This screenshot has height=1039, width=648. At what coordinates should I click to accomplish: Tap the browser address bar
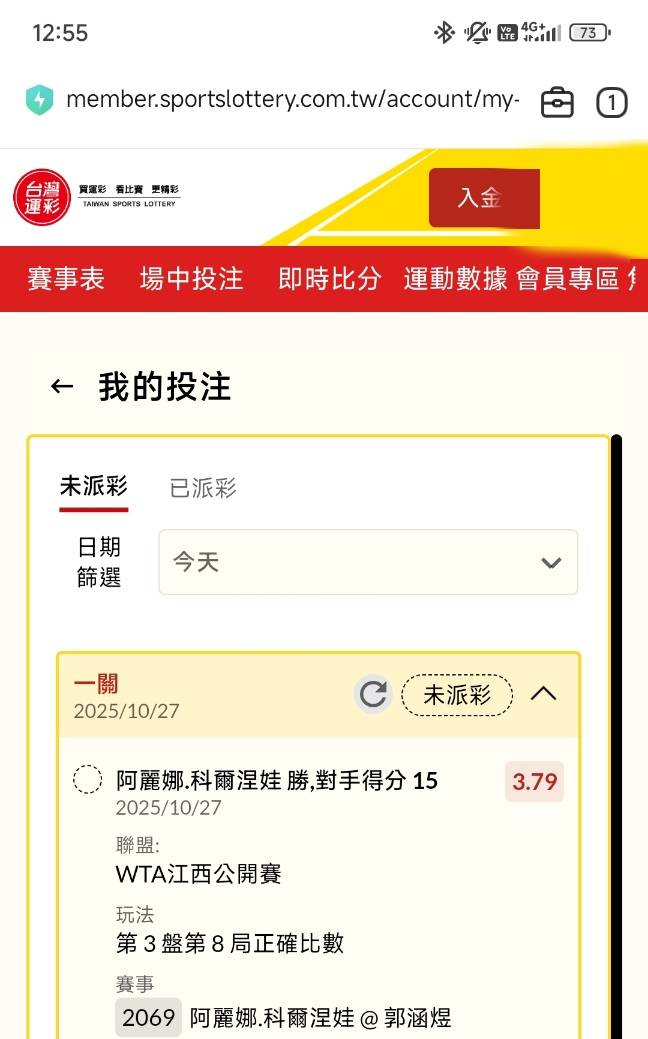[290, 100]
